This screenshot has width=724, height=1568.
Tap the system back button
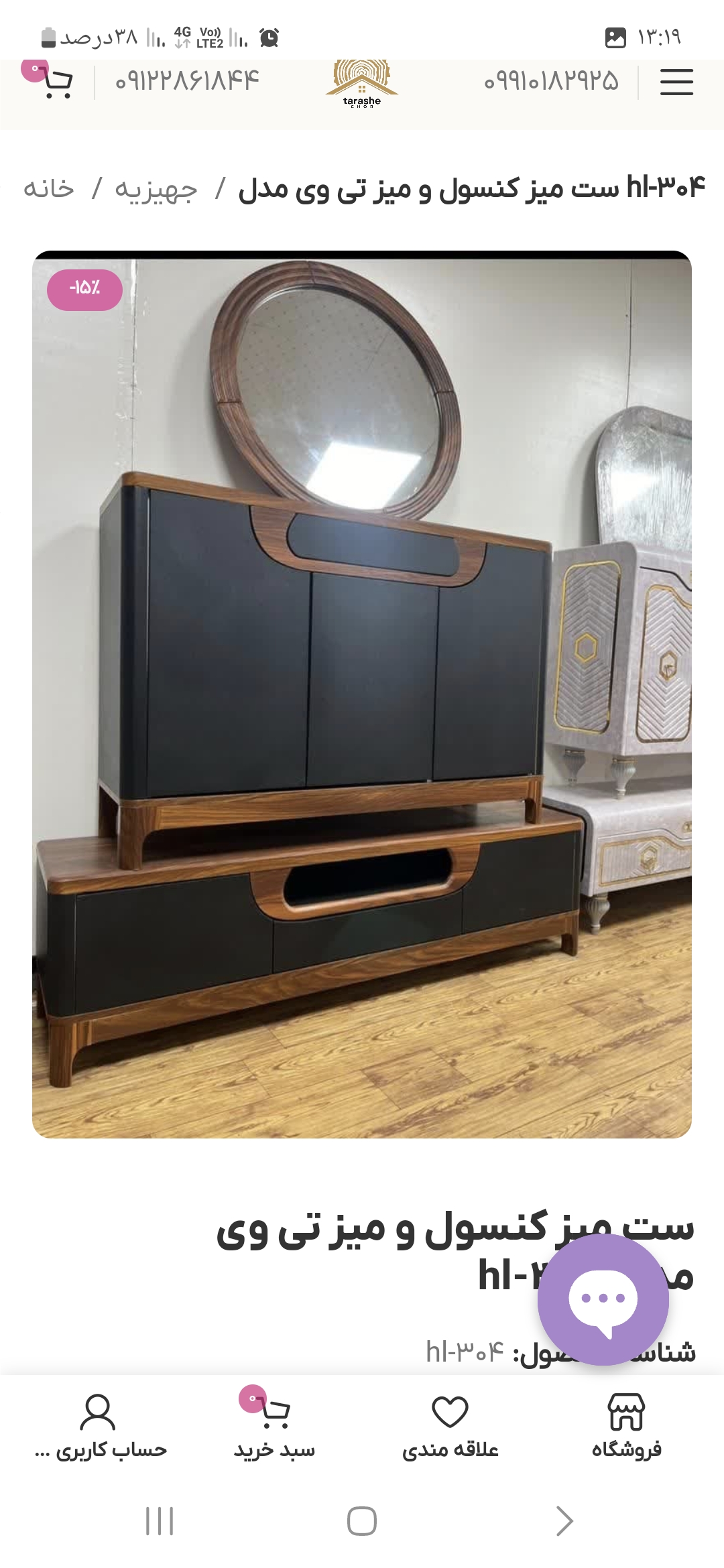tap(564, 1520)
